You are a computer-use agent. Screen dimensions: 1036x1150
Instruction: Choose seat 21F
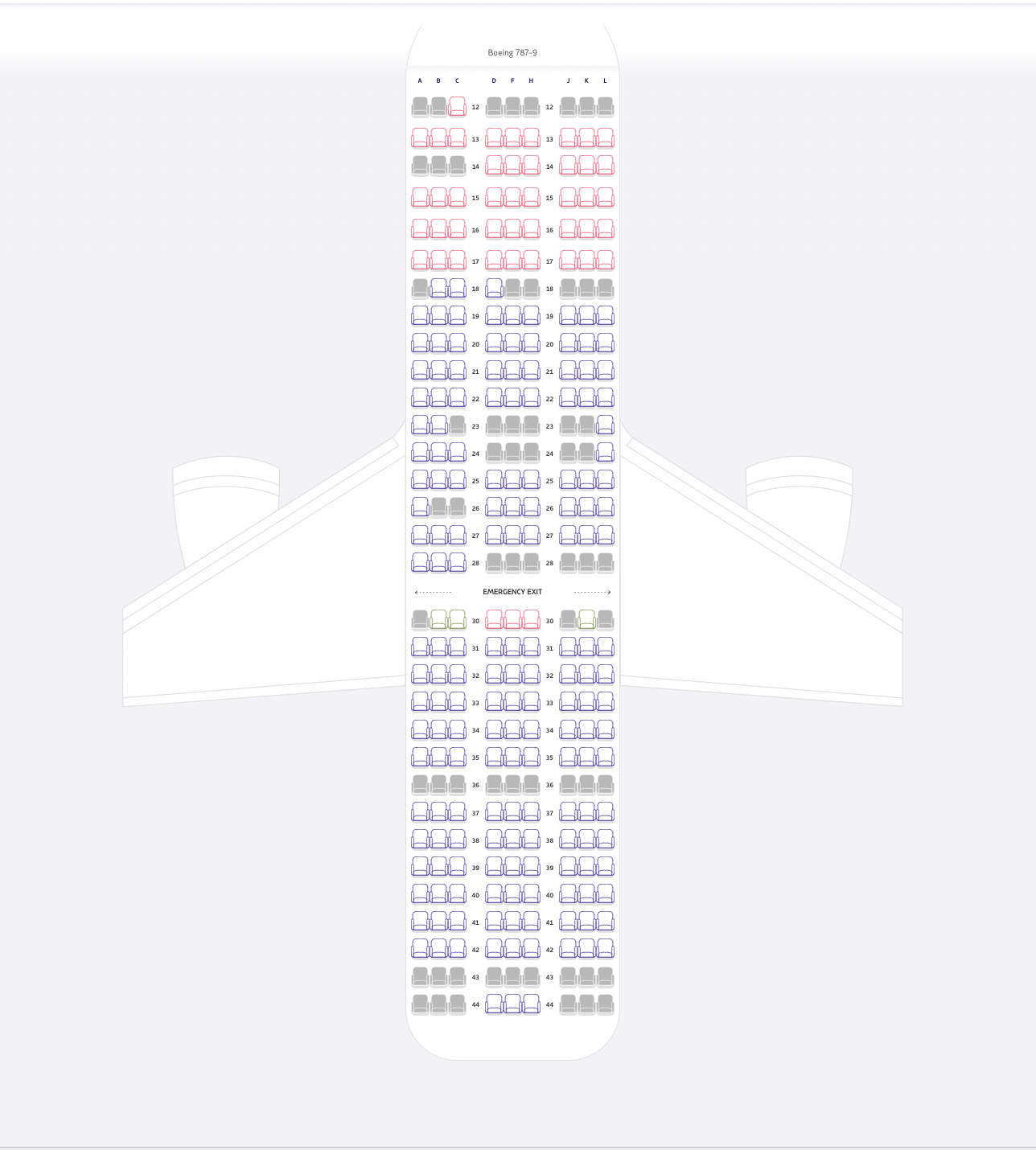(512, 371)
